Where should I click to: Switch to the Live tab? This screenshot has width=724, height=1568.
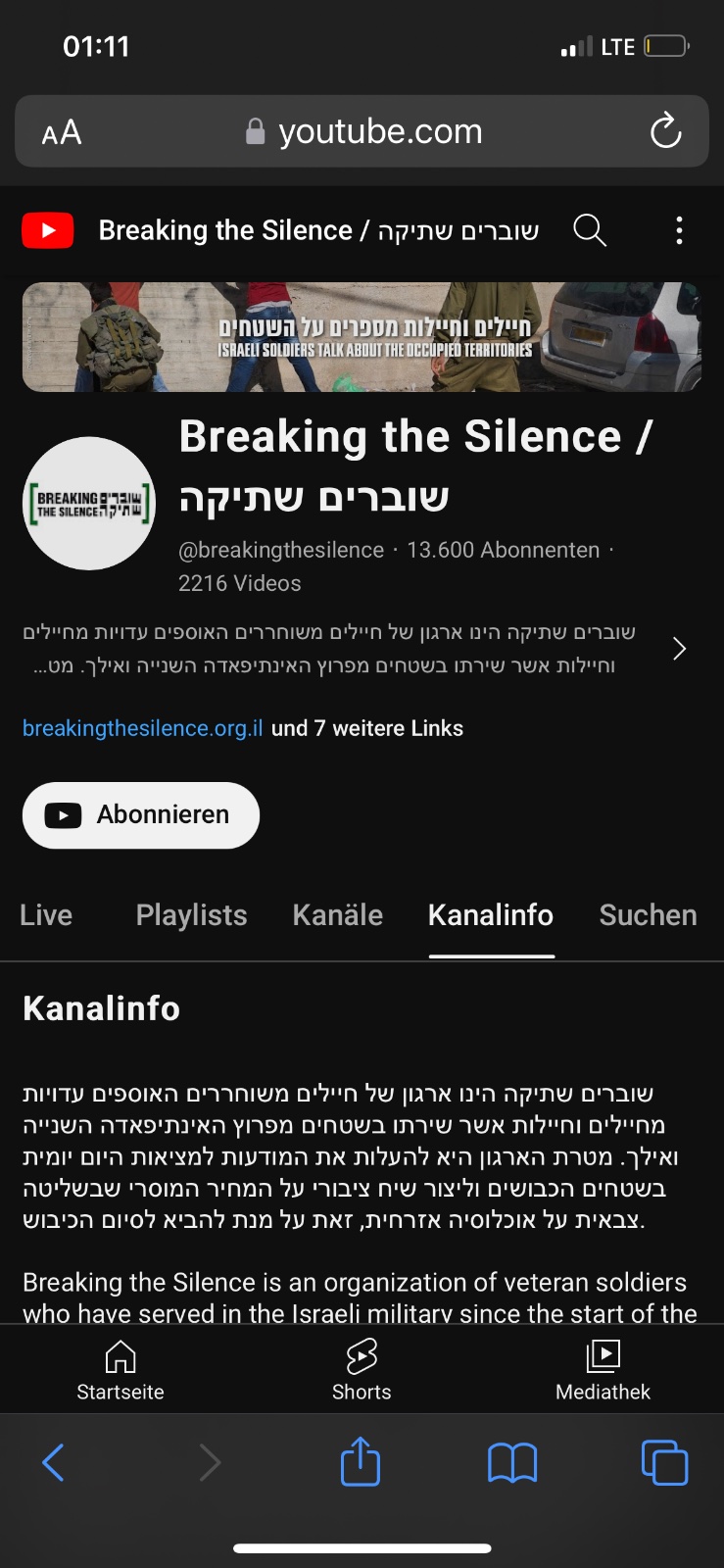tap(46, 915)
